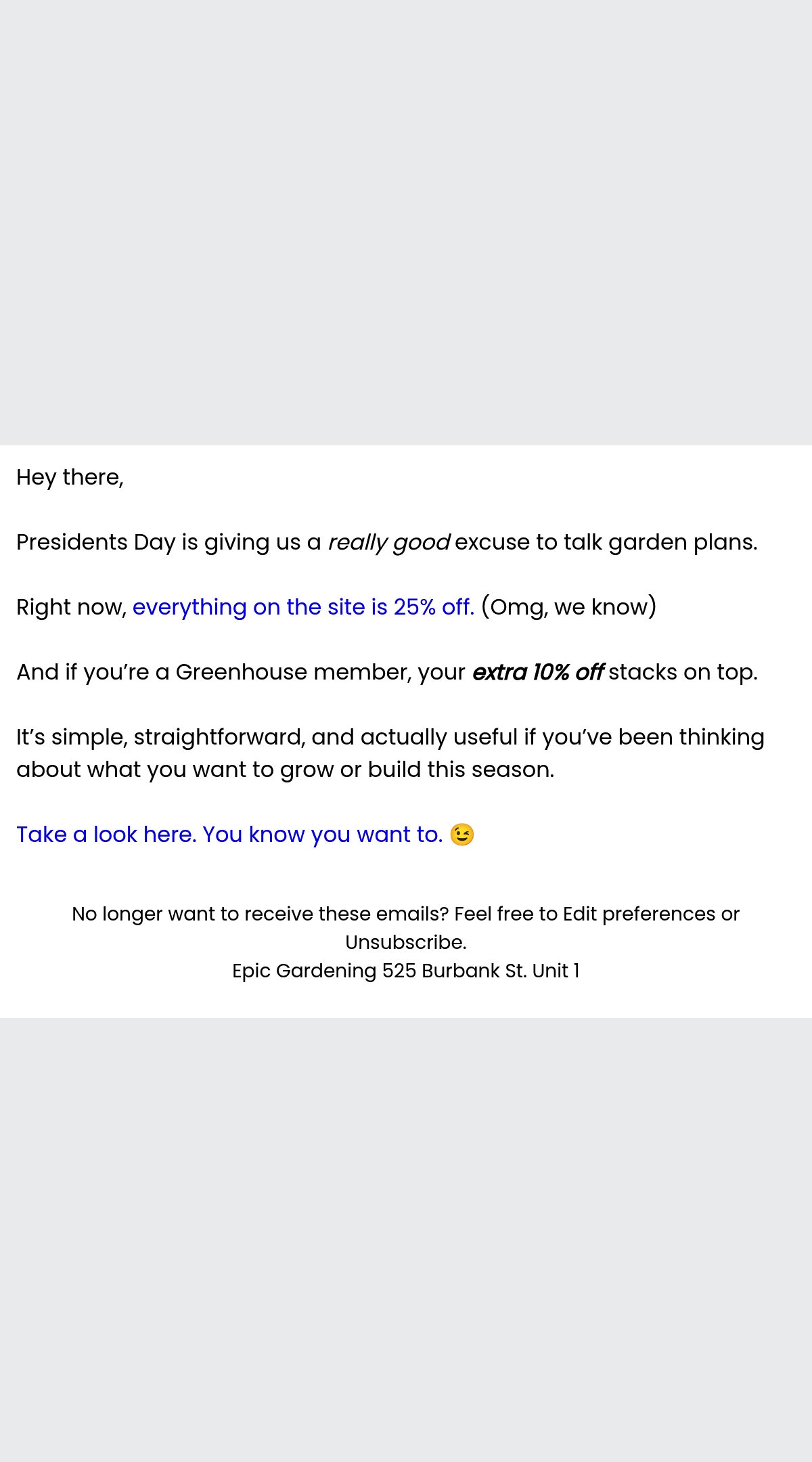Tap Unsubscribe from these emails
812x1462 pixels.
[x=405, y=942]
